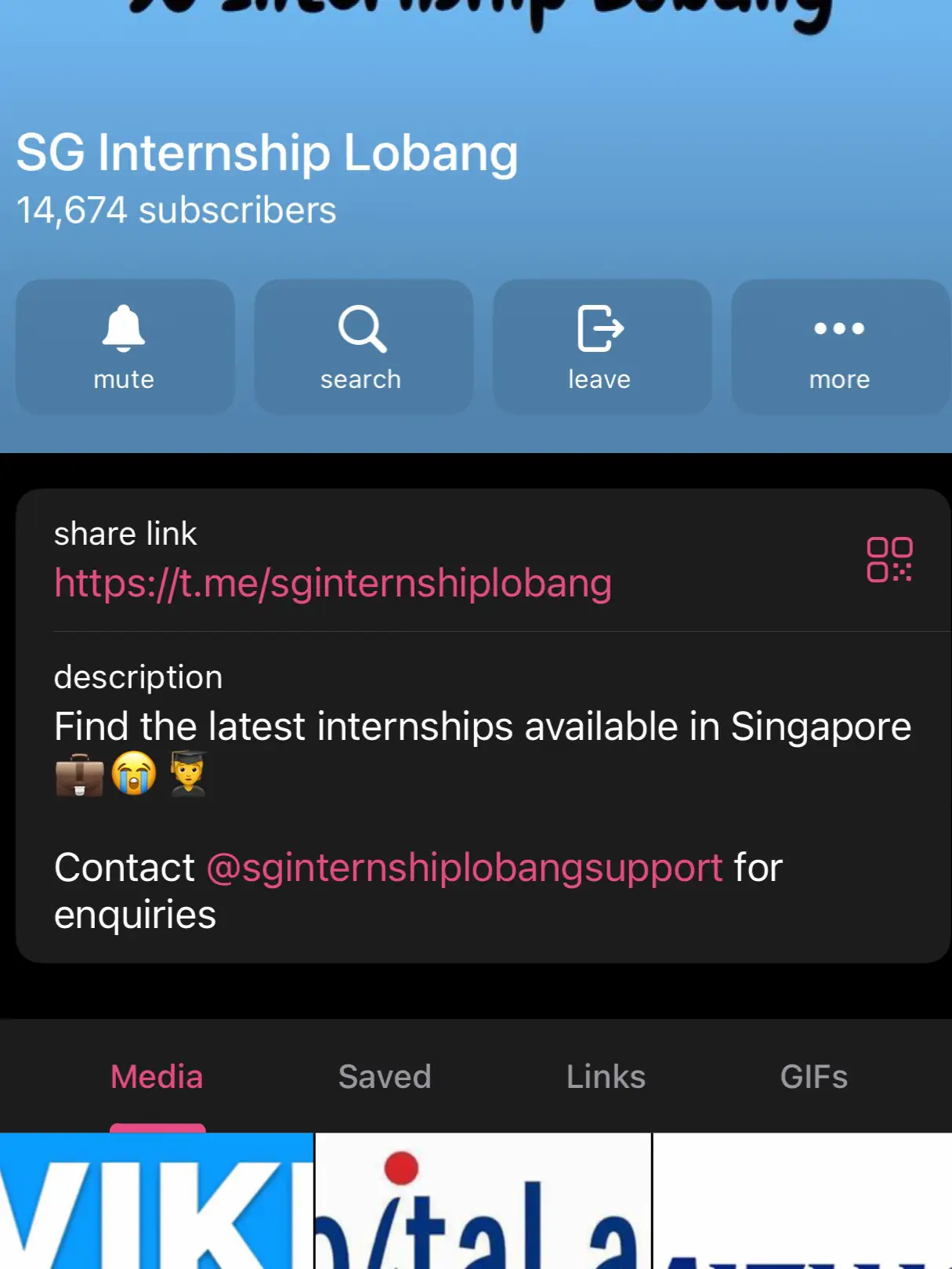Switch to the Links tab
The width and height of the screenshot is (952, 1269).
click(606, 1077)
